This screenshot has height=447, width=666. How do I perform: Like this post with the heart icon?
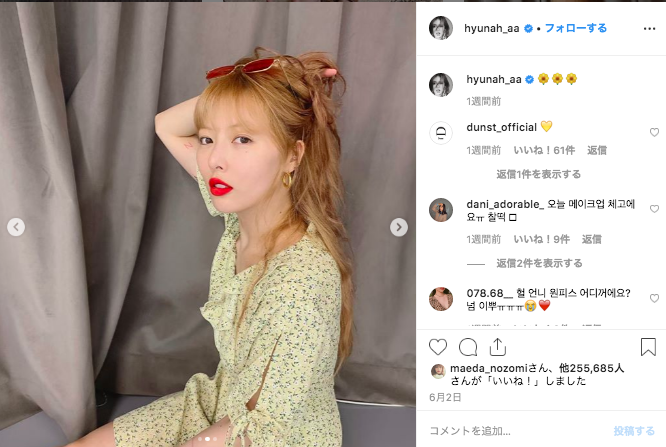pyautogui.click(x=438, y=347)
